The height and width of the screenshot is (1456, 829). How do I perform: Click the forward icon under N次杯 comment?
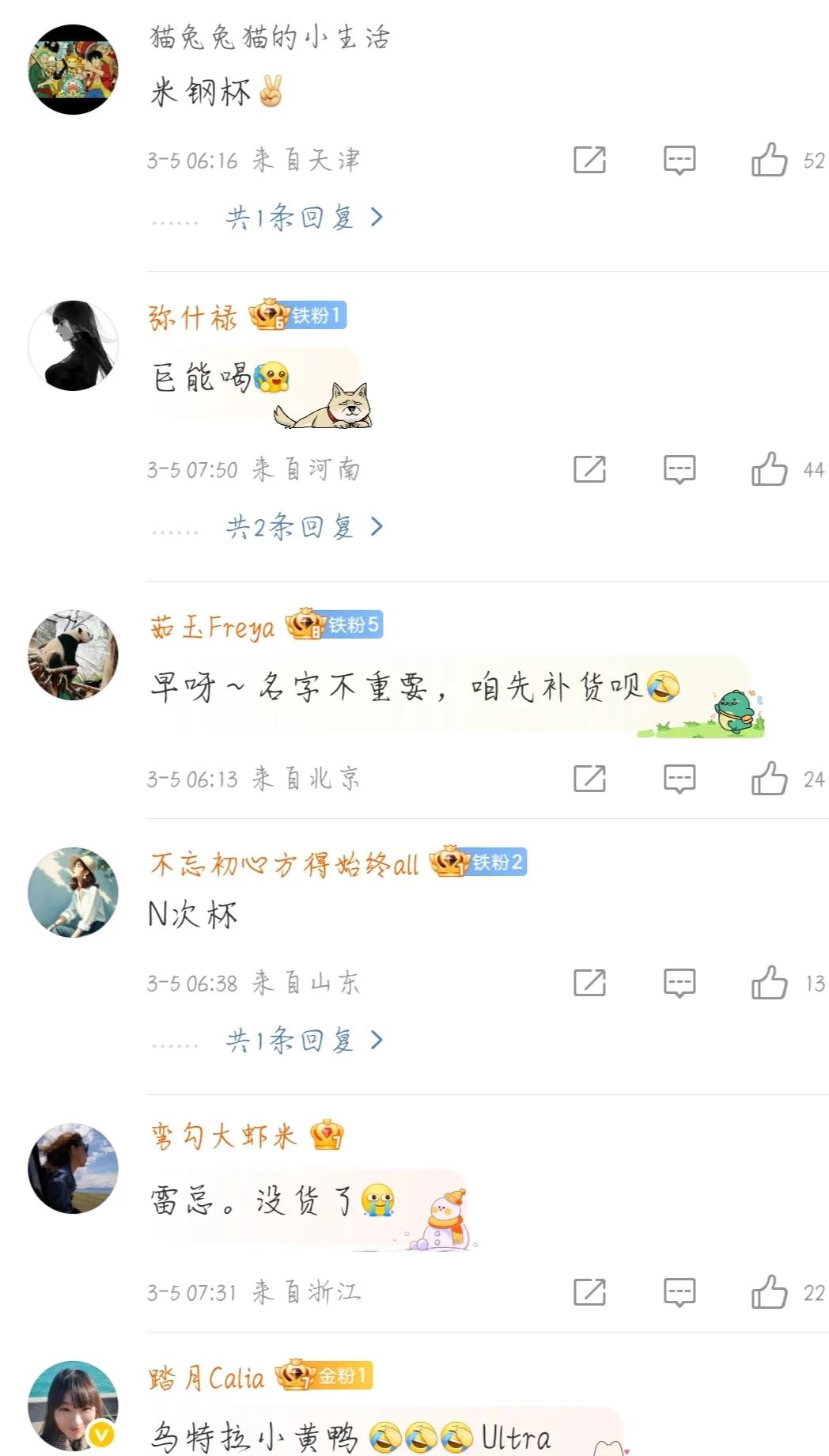pyautogui.click(x=589, y=982)
